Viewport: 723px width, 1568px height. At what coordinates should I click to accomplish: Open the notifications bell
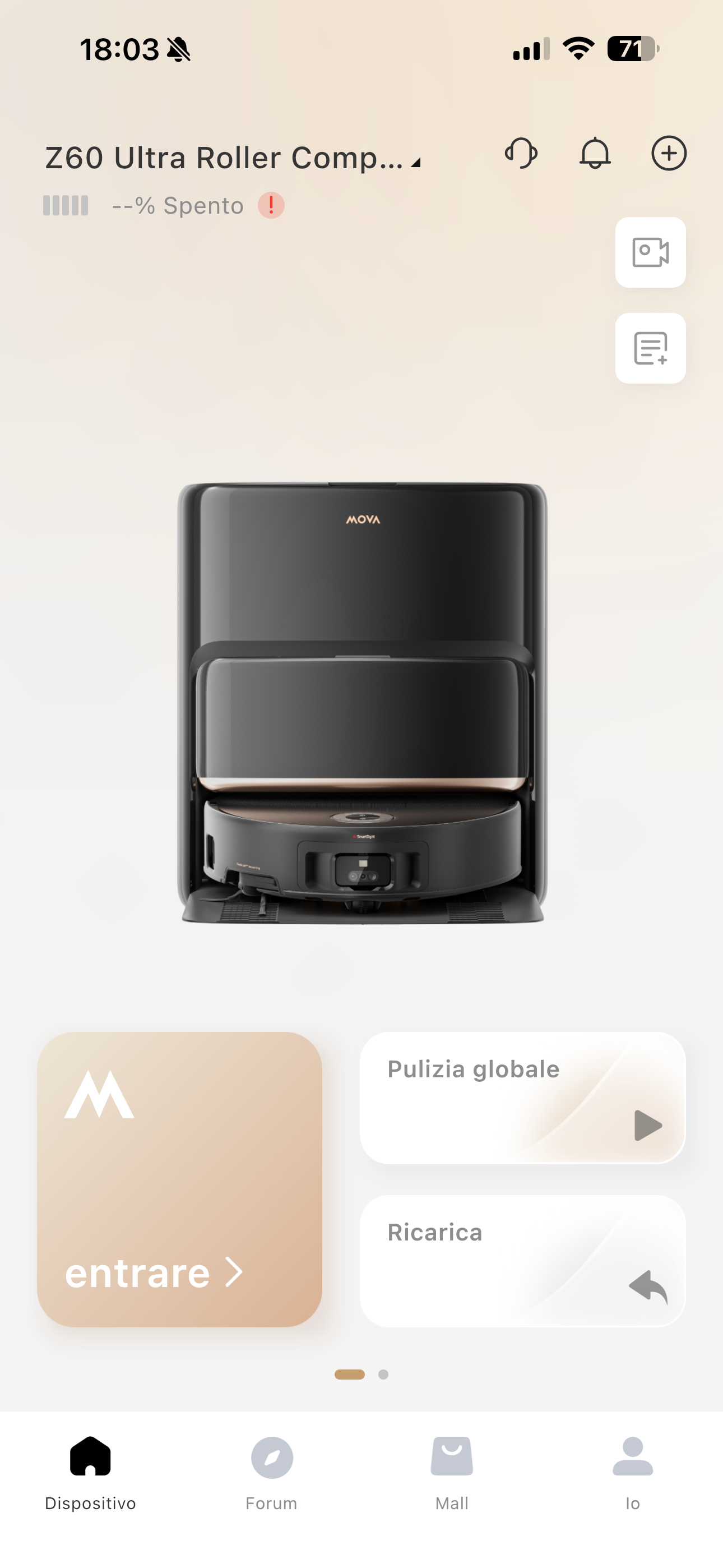[595, 153]
